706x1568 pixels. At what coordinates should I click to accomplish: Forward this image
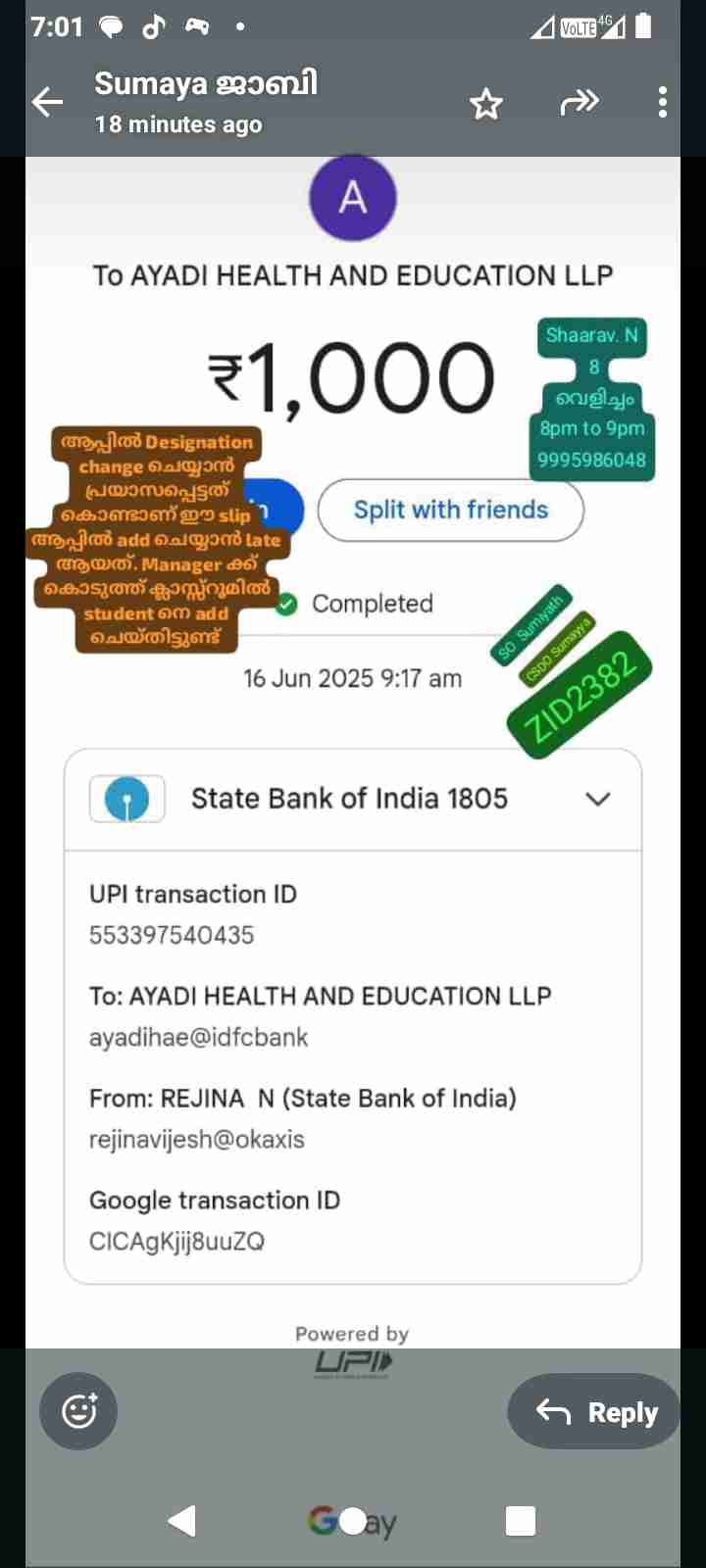pos(579,102)
